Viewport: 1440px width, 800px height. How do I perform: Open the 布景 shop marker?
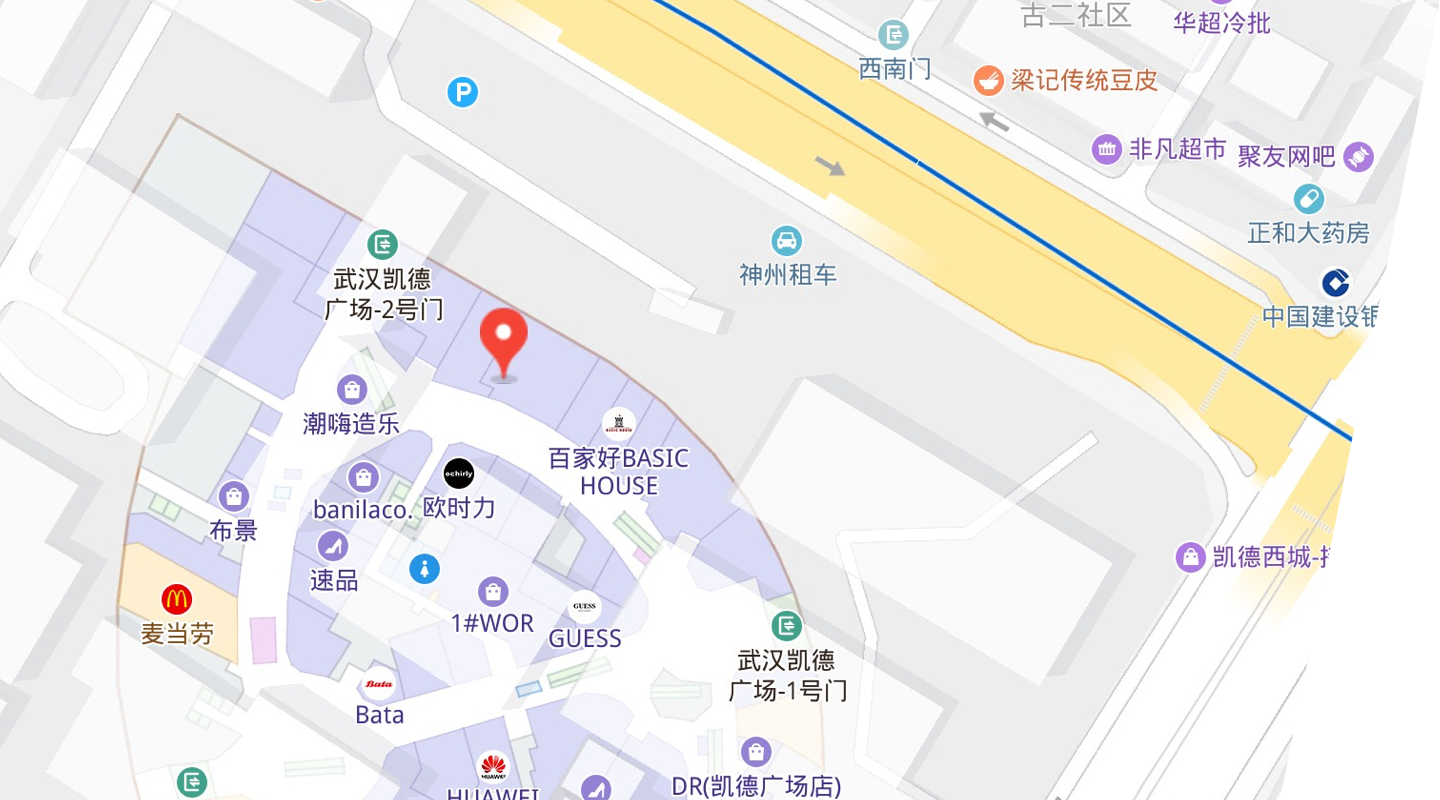coord(233,496)
